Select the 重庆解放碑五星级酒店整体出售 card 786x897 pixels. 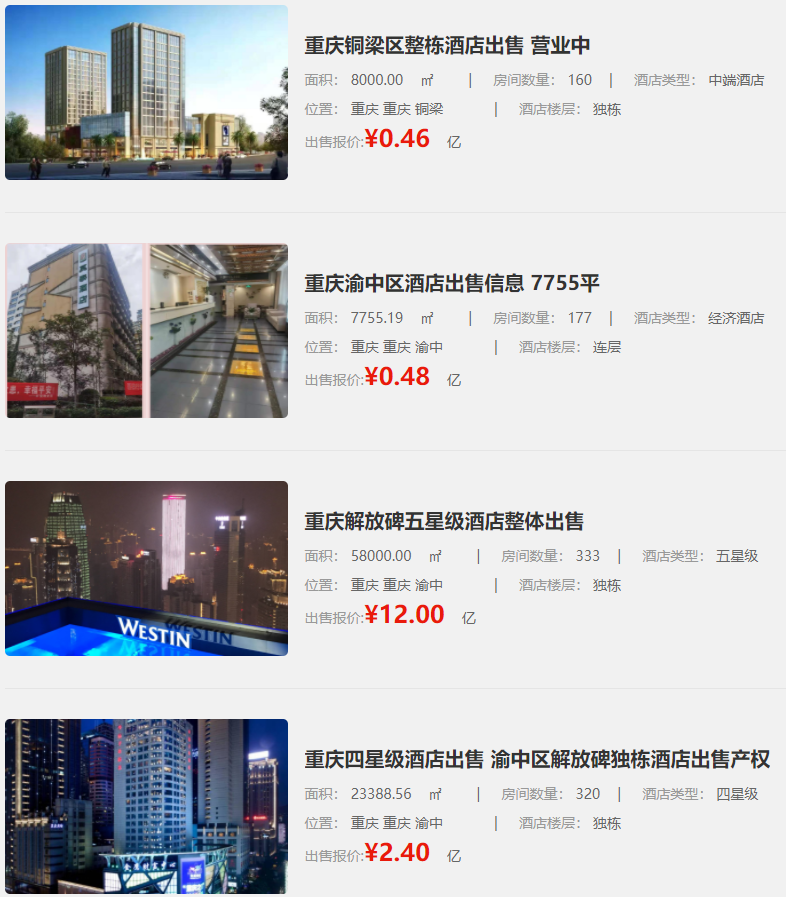tap(443, 522)
